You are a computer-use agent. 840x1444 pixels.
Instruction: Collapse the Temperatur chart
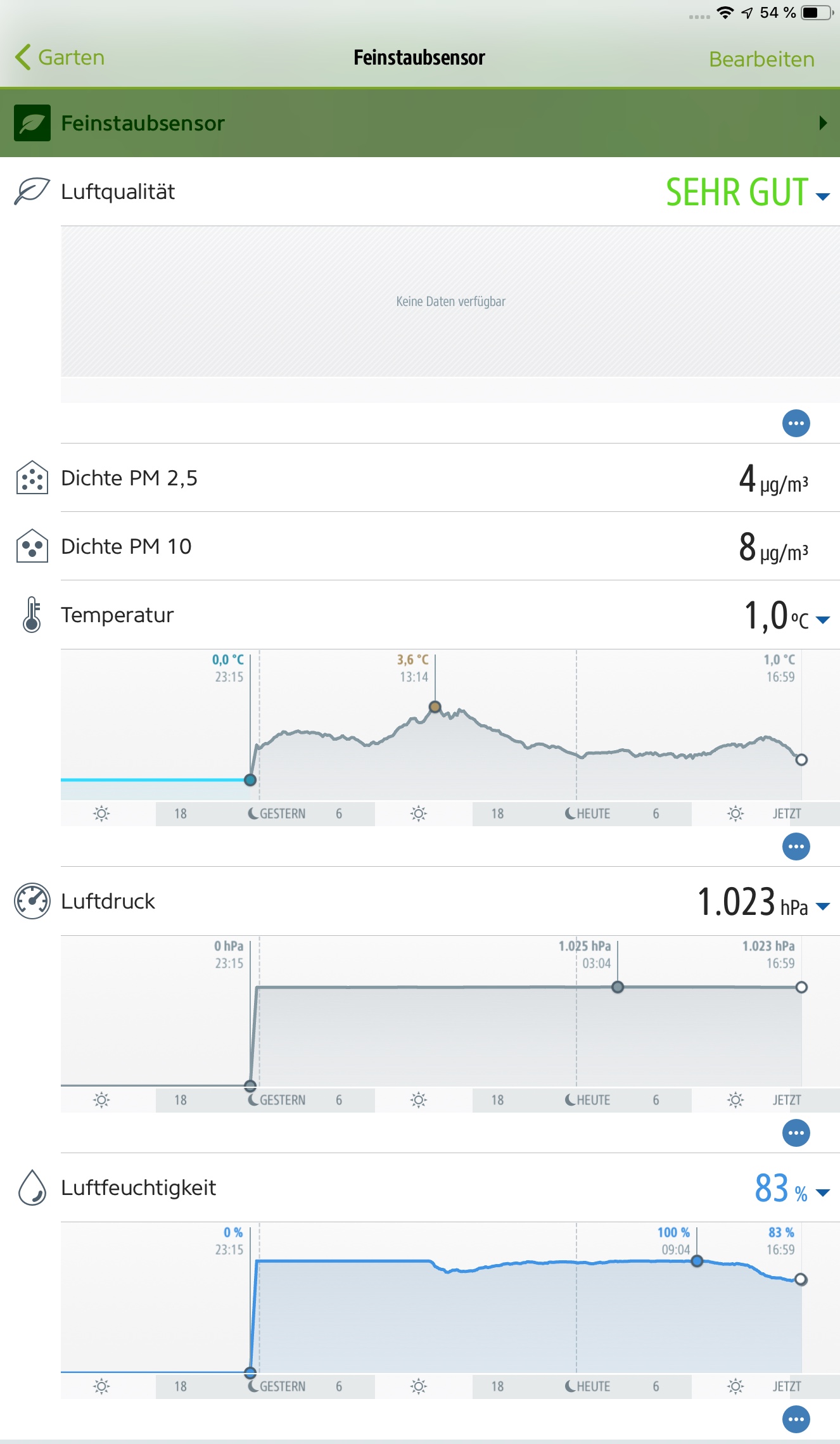coord(822,620)
